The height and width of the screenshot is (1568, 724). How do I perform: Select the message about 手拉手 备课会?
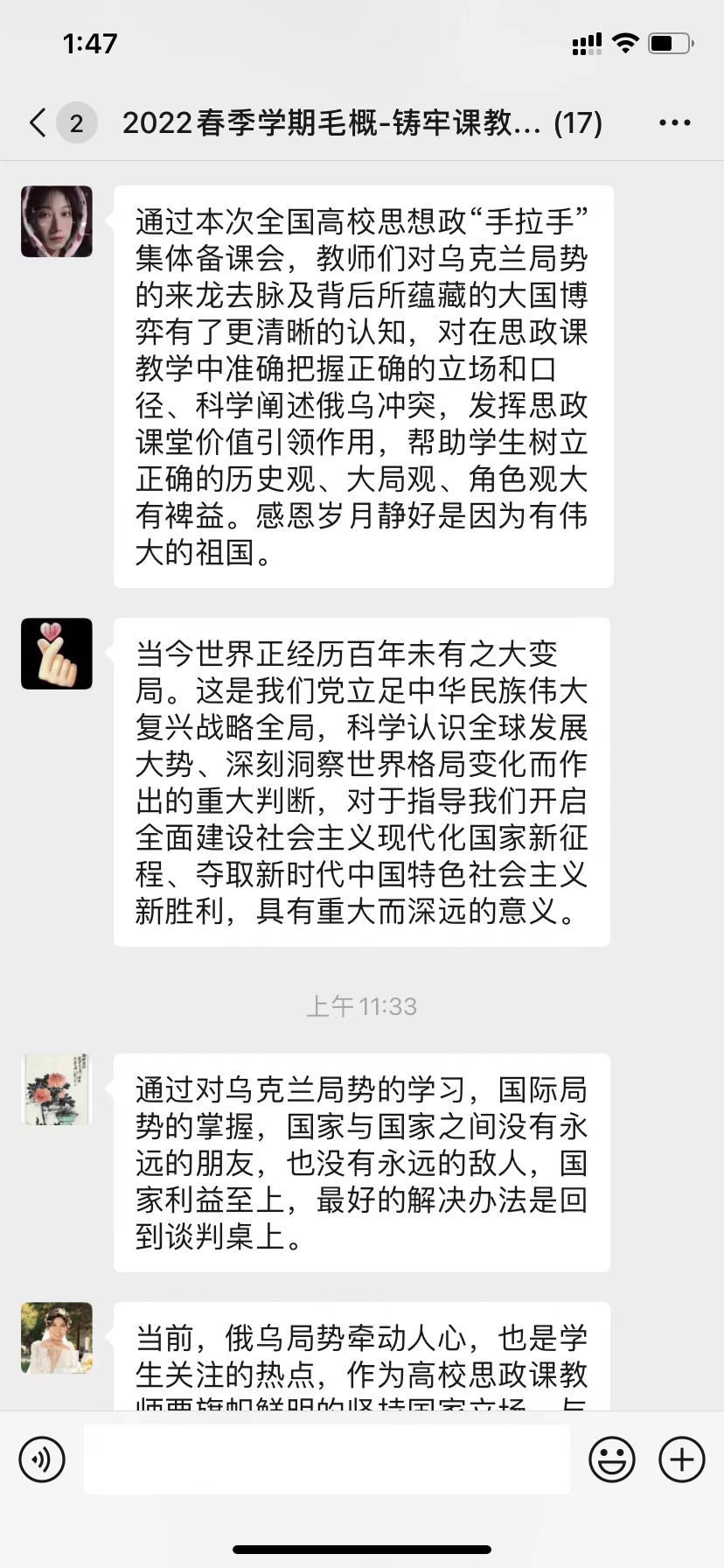point(362,385)
